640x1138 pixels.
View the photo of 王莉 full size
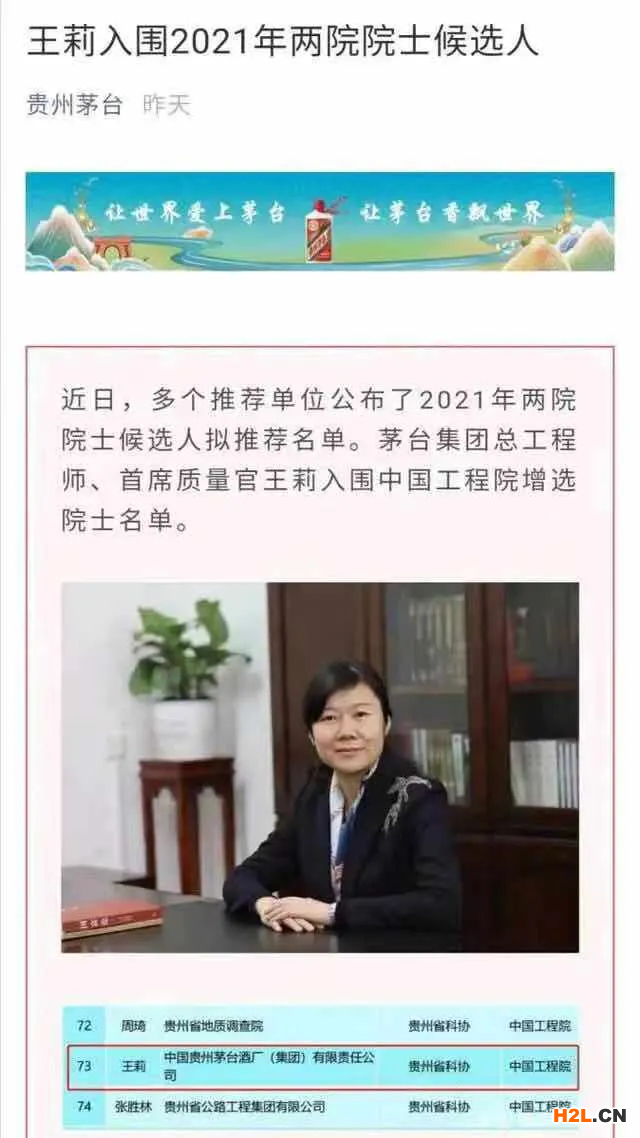click(x=320, y=767)
